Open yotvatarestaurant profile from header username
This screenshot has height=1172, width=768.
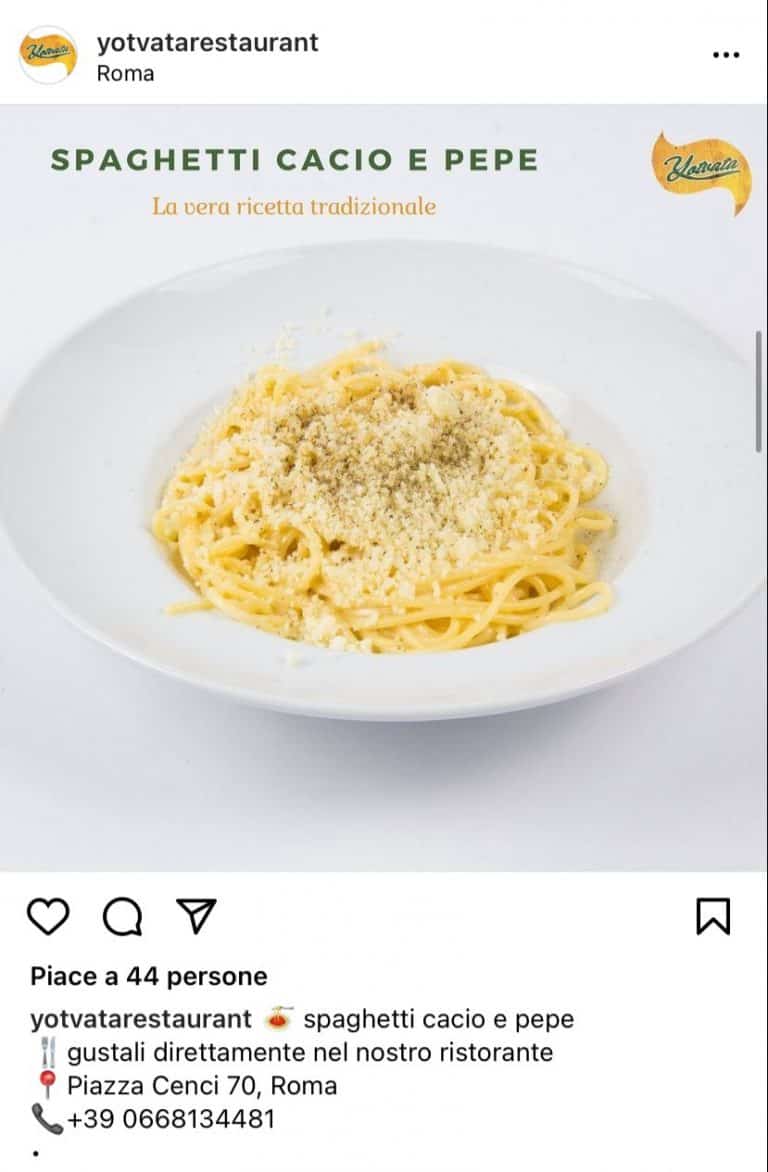point(207,42)
